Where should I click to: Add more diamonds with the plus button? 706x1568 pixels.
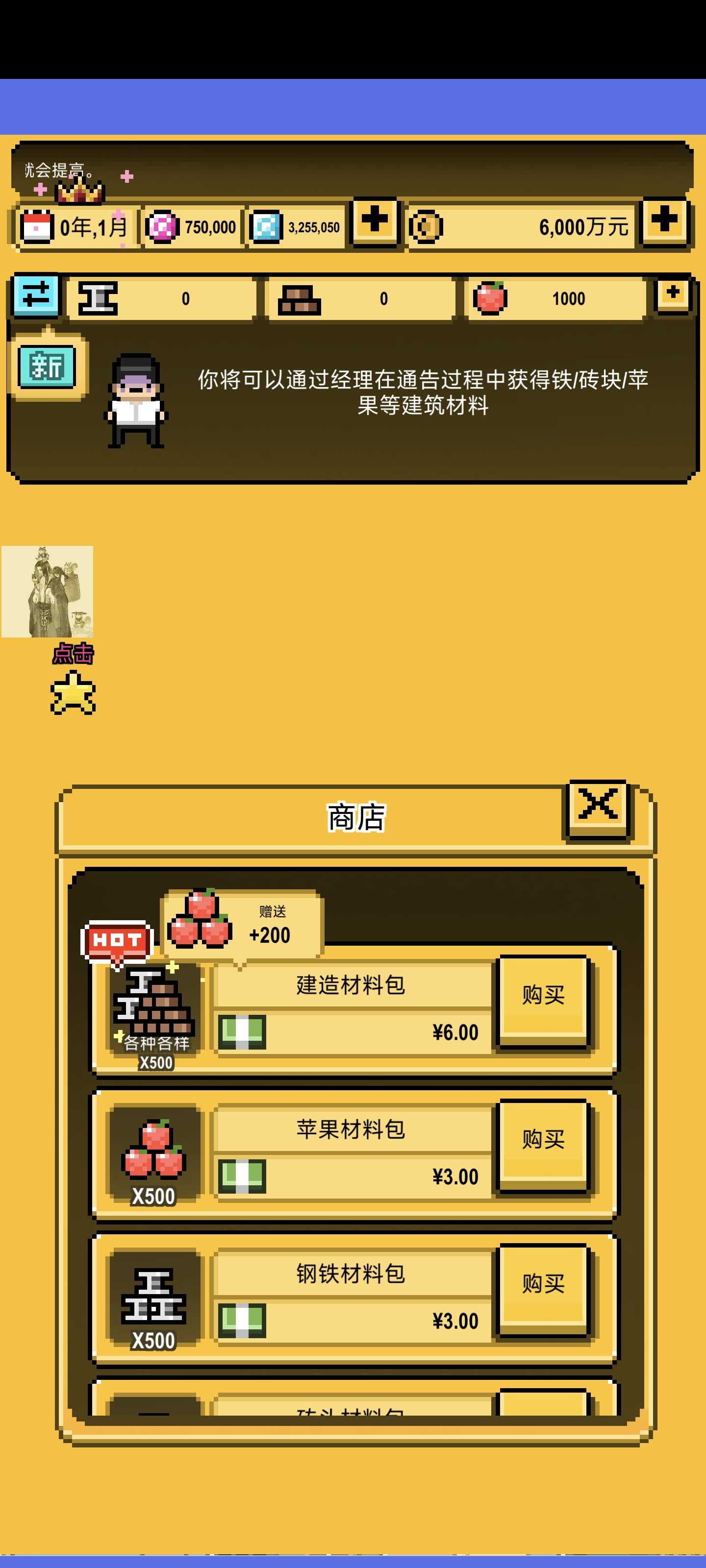374,222
